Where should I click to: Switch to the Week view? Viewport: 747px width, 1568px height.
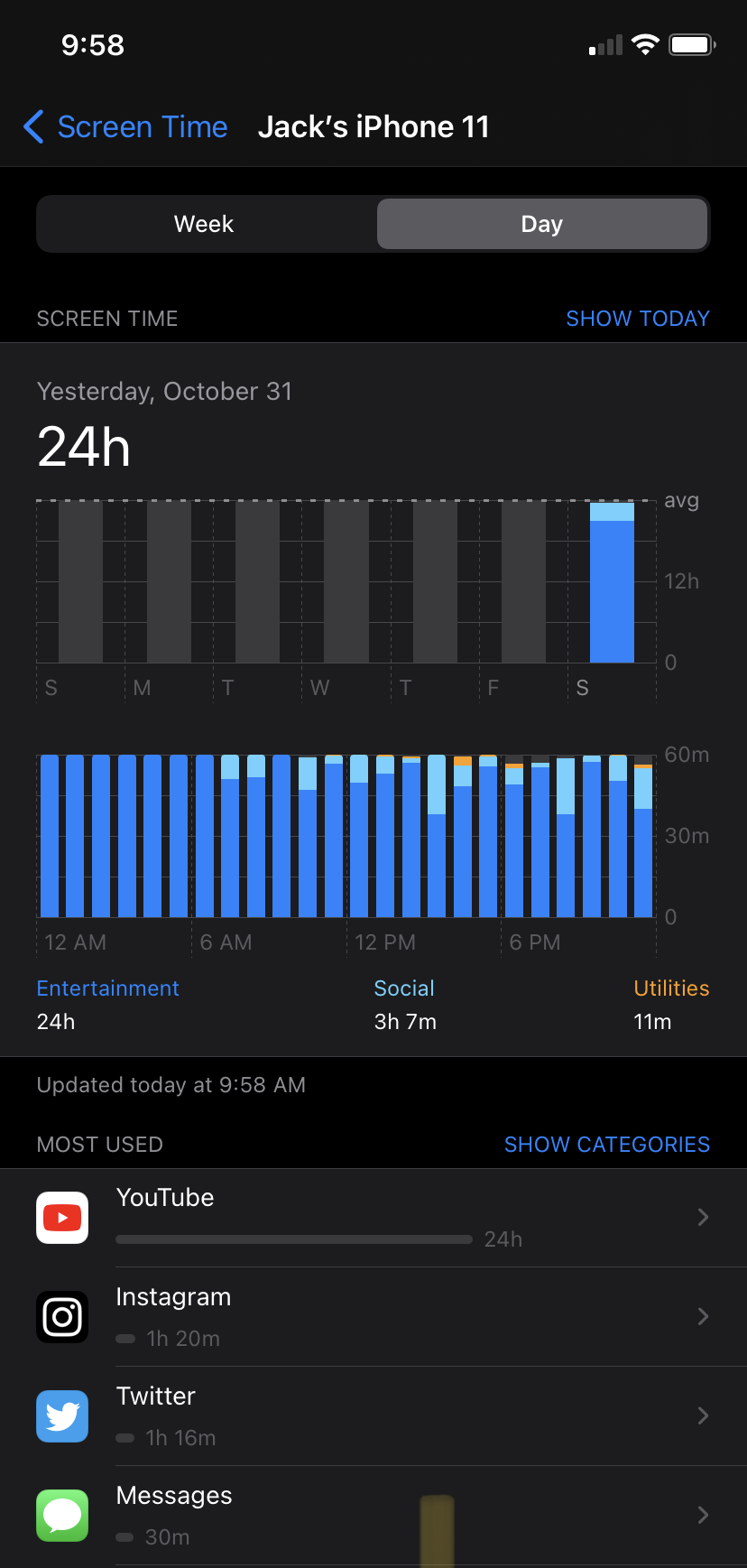coord(204,224)
